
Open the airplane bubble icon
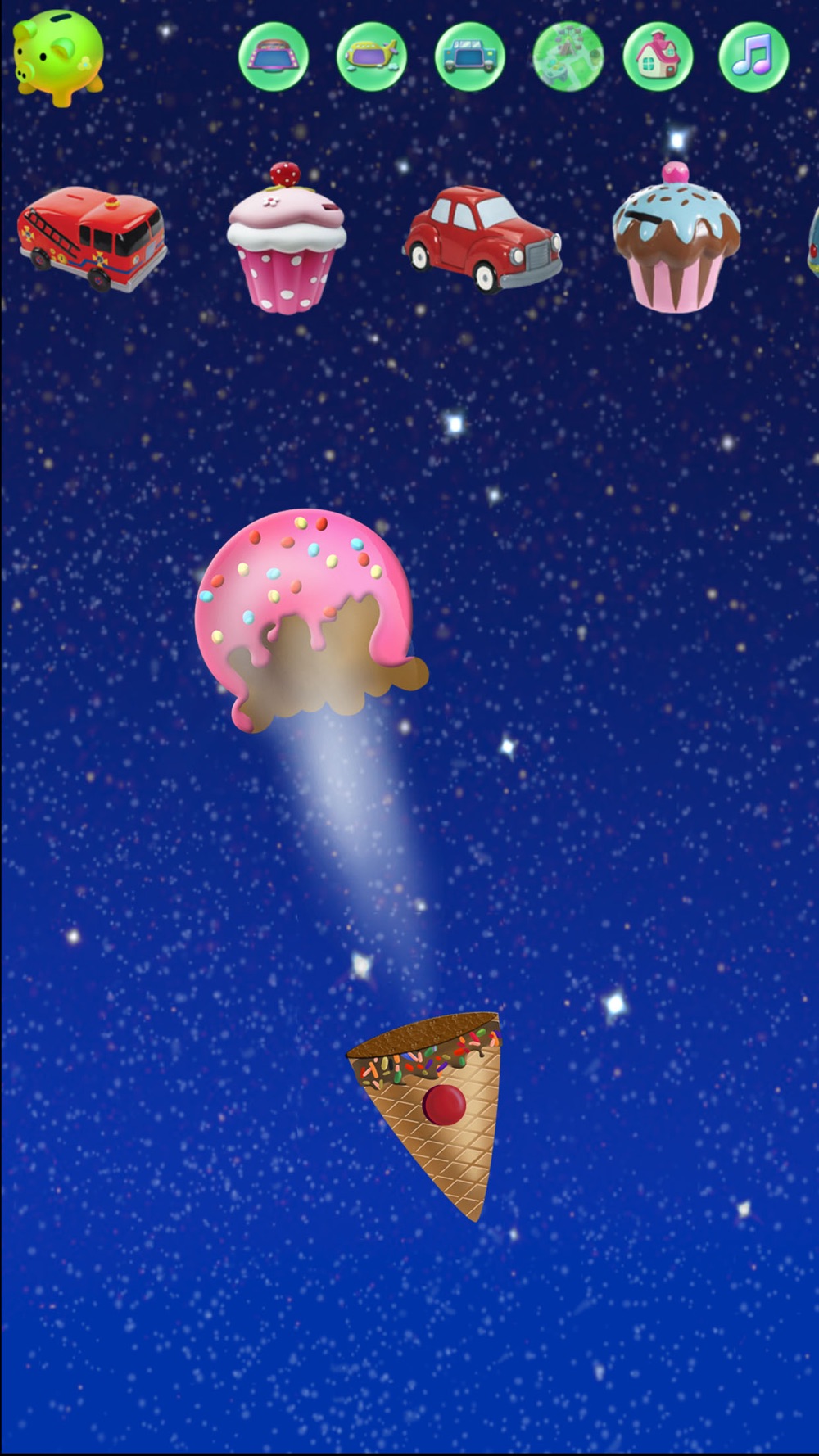point(372,57)
